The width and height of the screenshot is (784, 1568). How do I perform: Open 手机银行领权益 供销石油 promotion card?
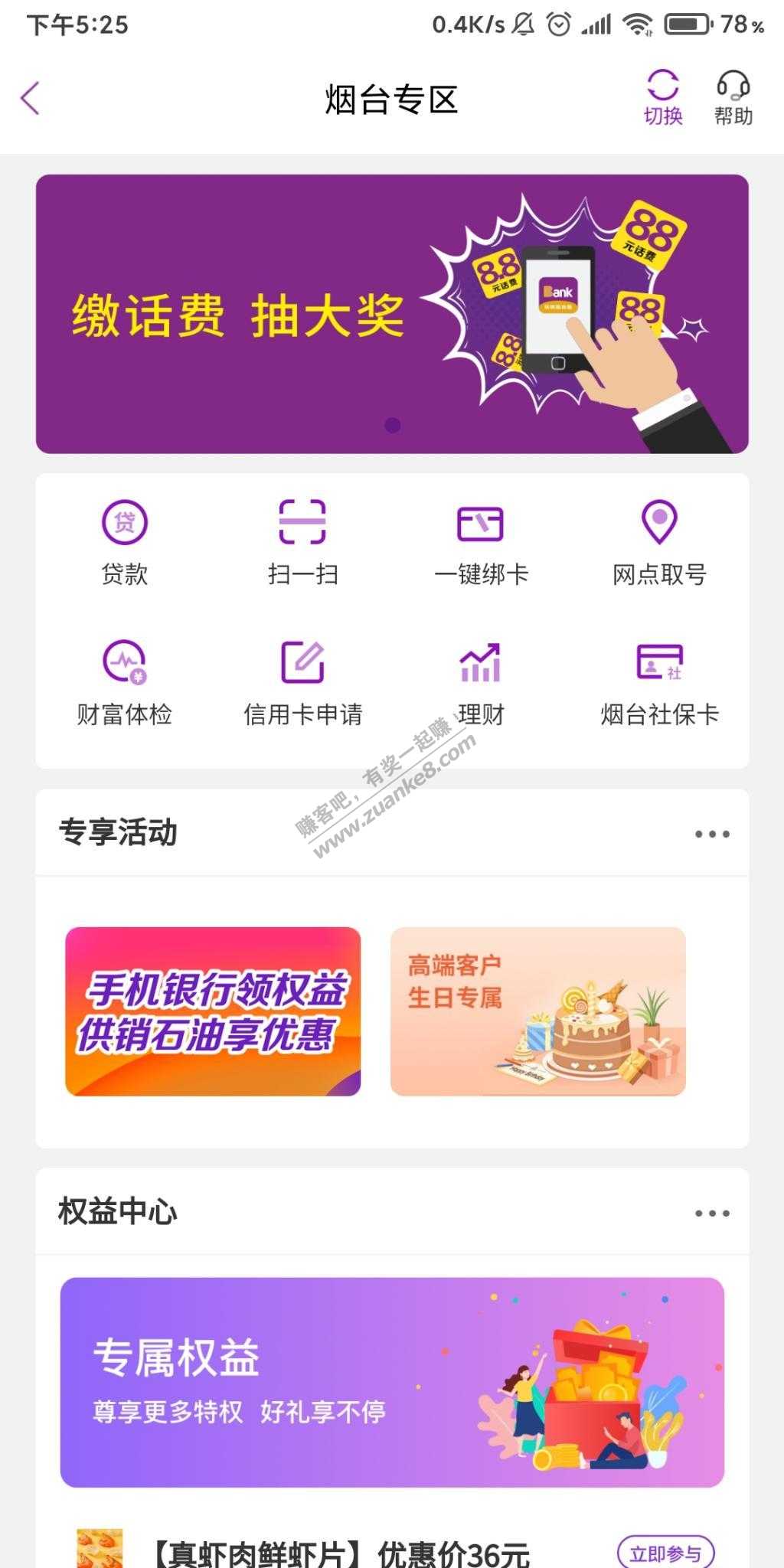213,1011
